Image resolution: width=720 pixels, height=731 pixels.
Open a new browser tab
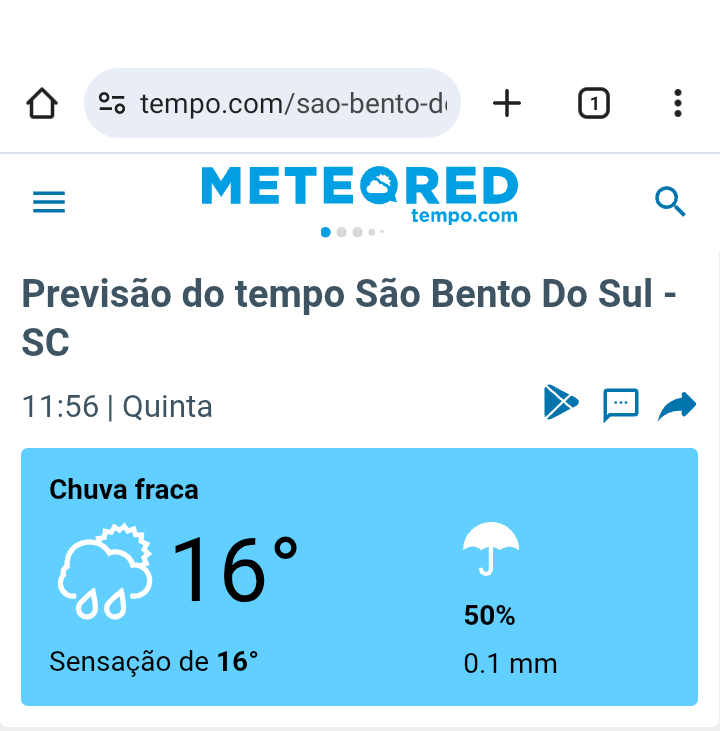507,103
